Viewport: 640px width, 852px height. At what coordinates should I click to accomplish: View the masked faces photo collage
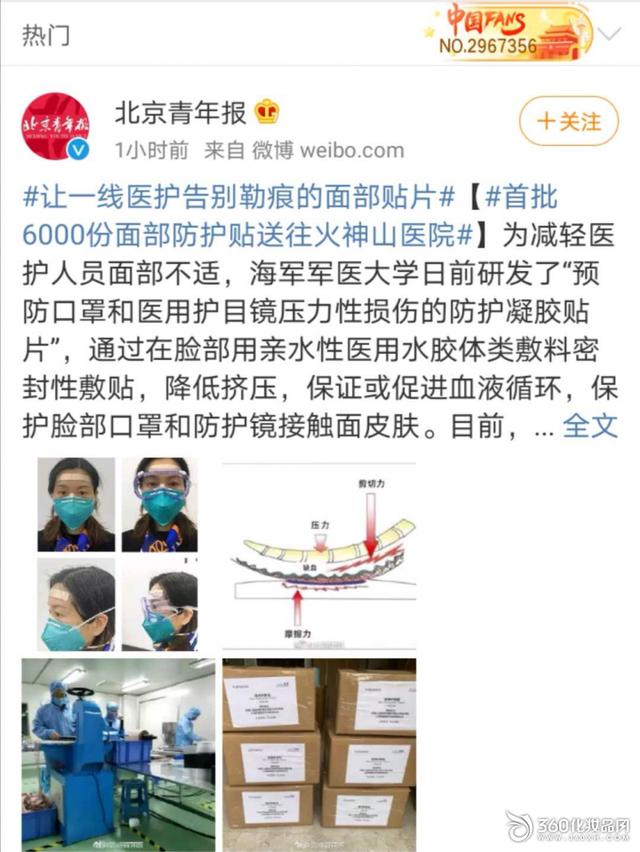click(x=118, y=554)
